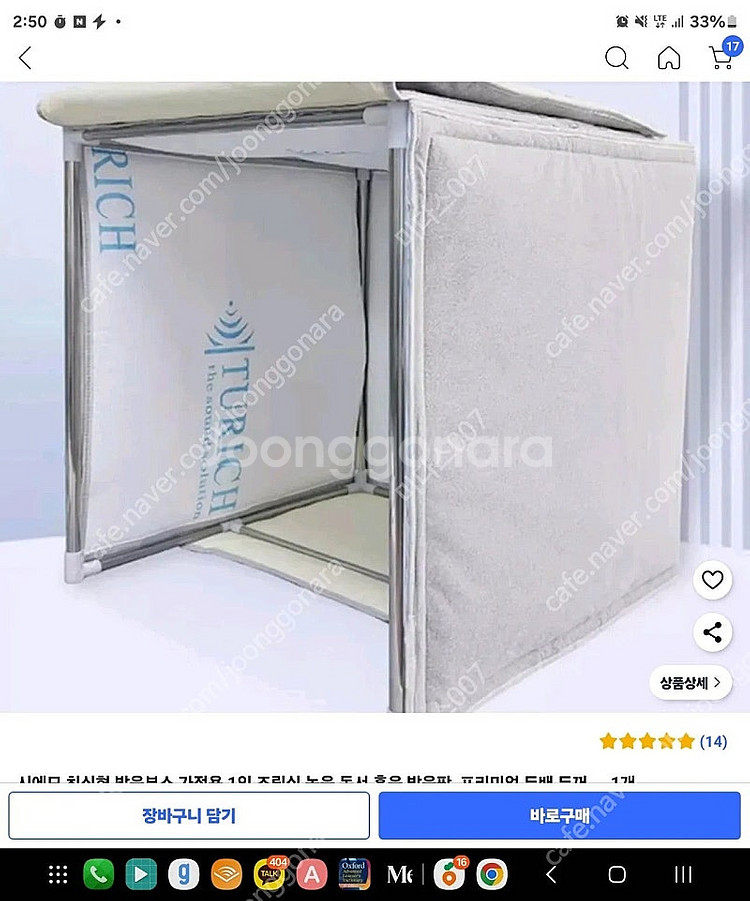
Task: Add this product to the wishlist
Action: (712, 580)
